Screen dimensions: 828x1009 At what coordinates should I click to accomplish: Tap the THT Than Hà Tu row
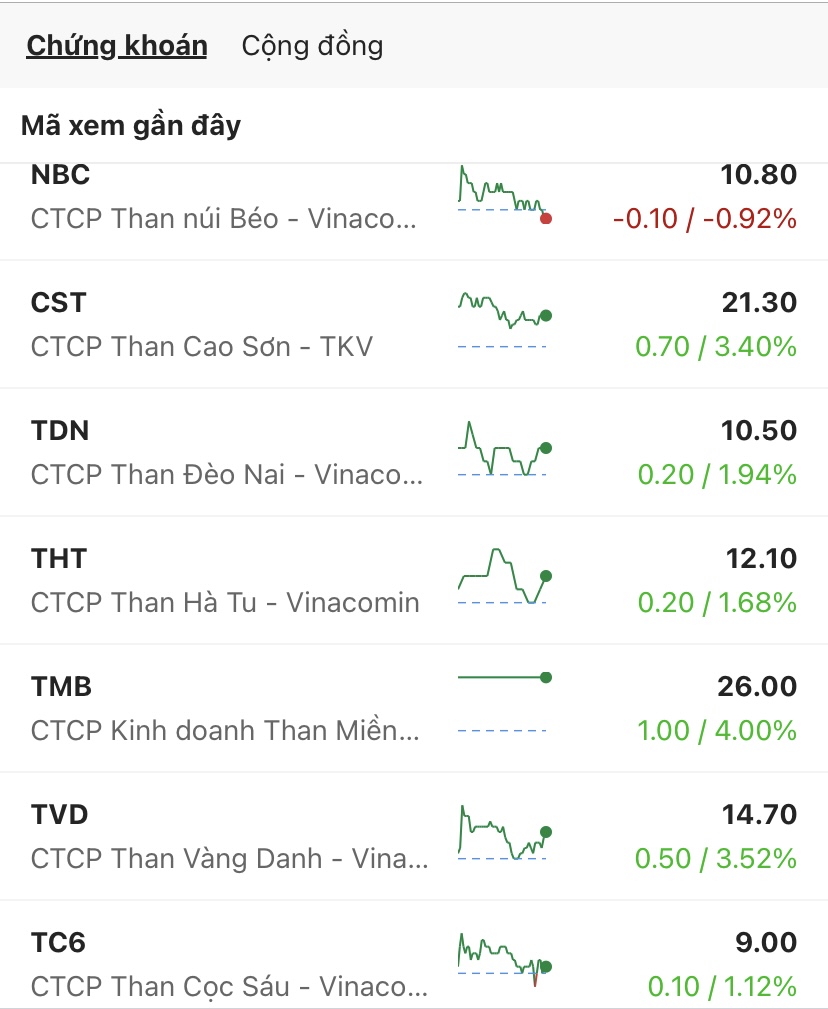413,580
